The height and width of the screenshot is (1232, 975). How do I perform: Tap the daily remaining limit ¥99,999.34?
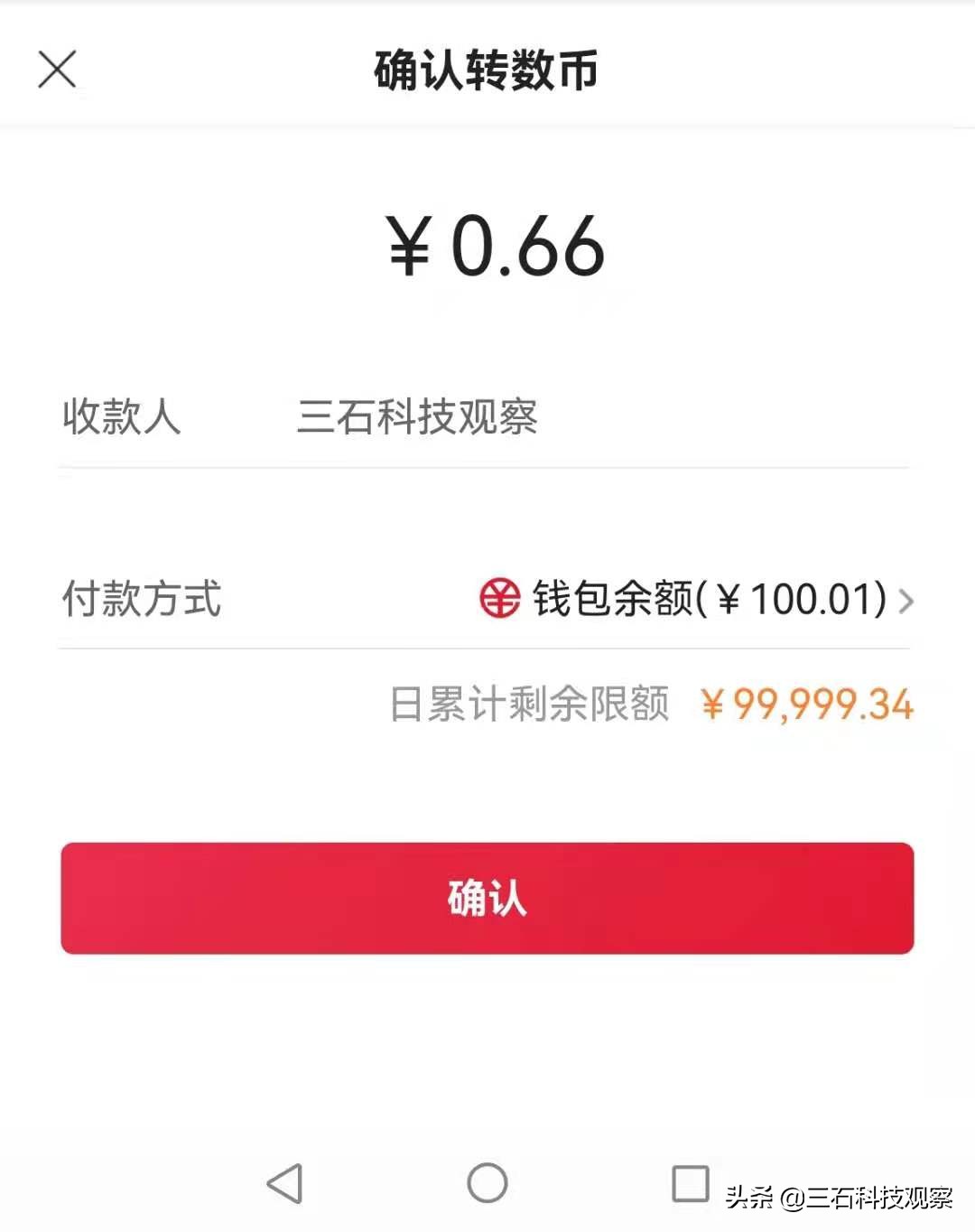806,705
